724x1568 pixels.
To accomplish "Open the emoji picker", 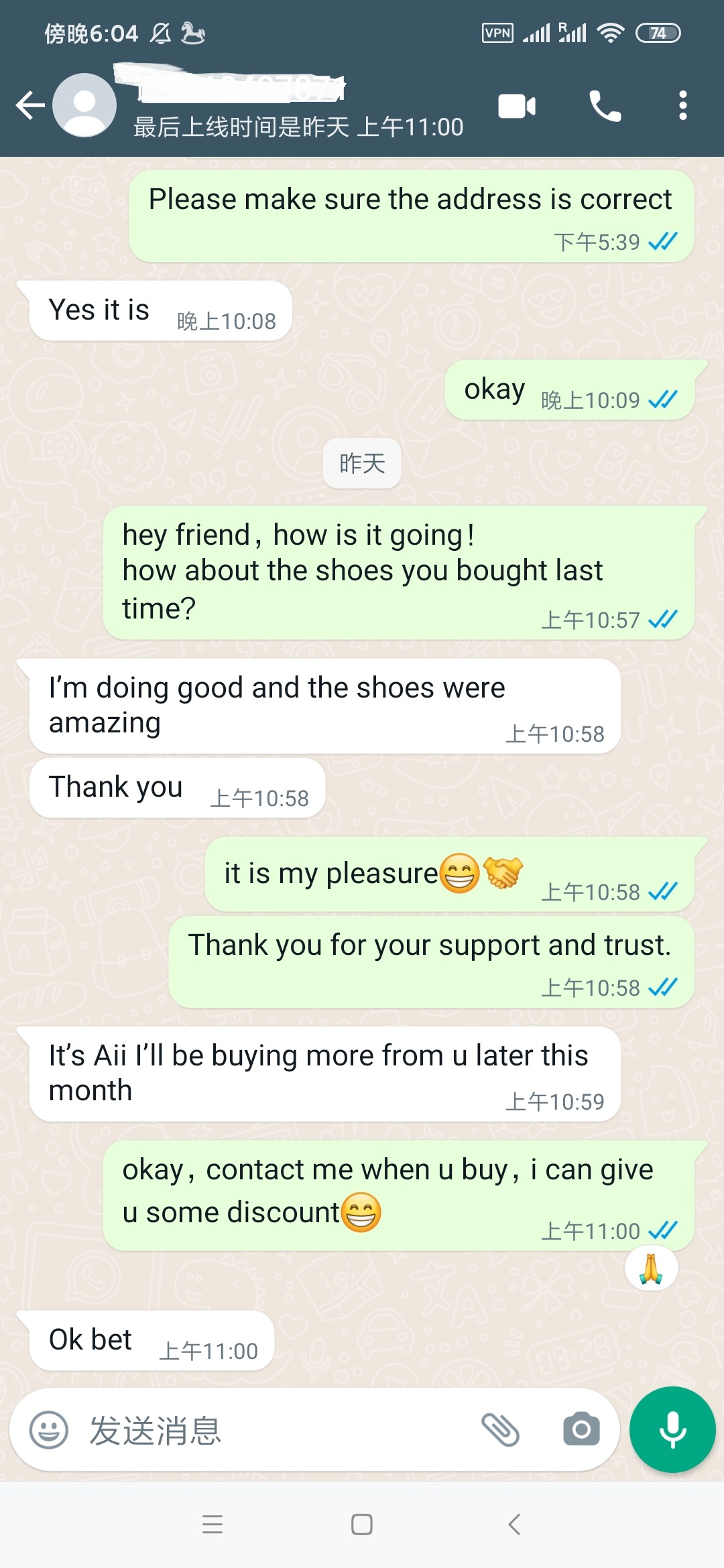I will (x=49, y=1430).
